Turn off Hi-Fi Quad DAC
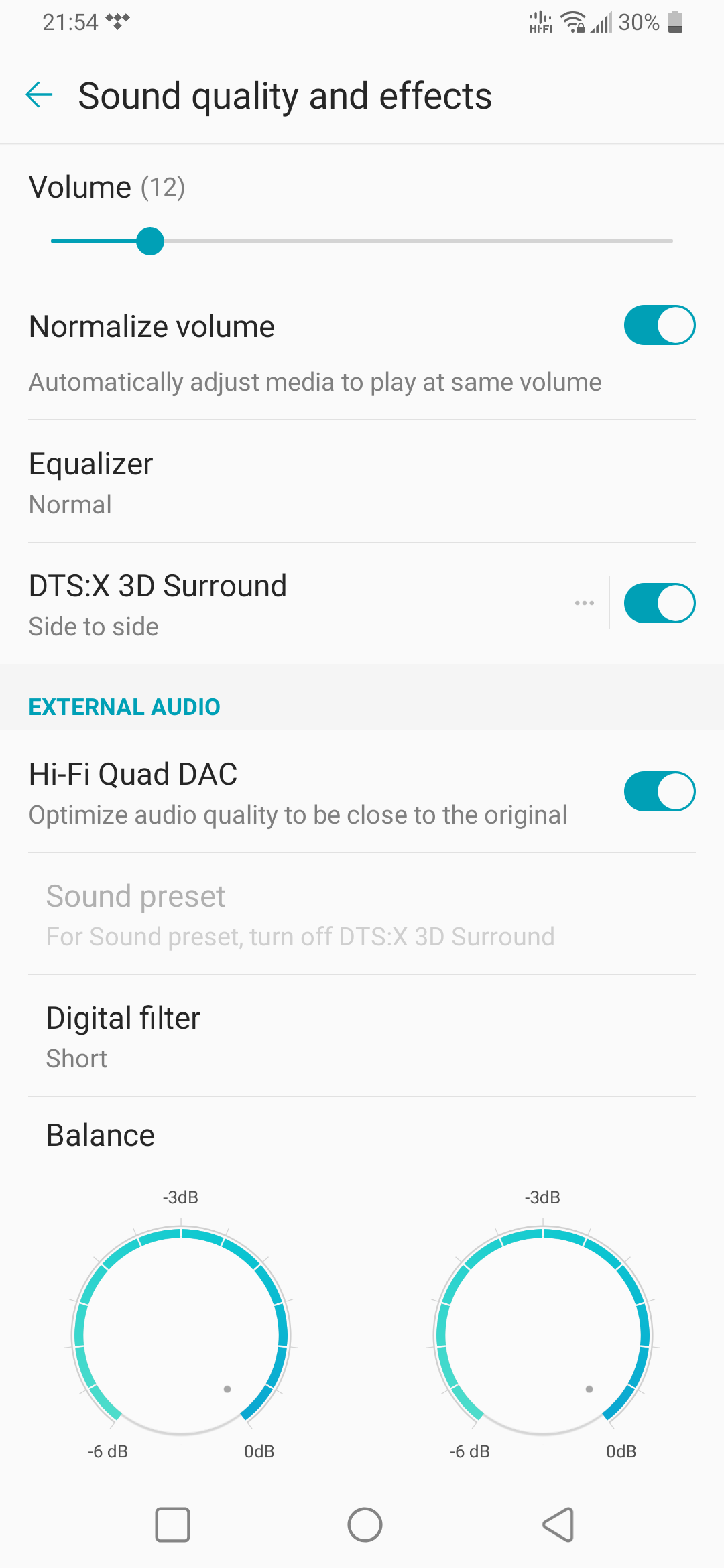Image resolution: width=724 pixels, height=1568 pixels. pyautogui.click(x=659, y=791)
